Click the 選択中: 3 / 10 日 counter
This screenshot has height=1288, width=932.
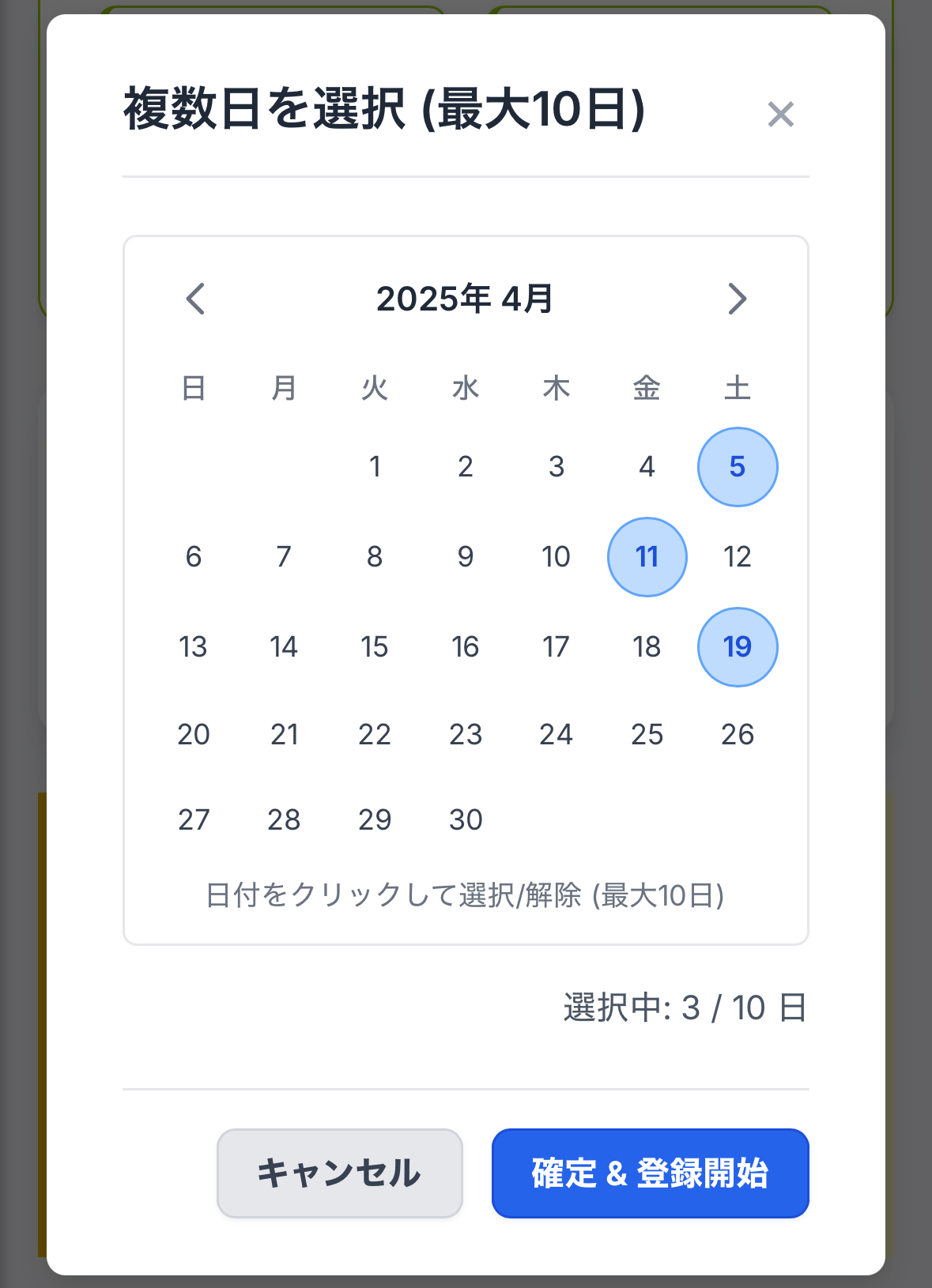click(x=684, y=1007)
